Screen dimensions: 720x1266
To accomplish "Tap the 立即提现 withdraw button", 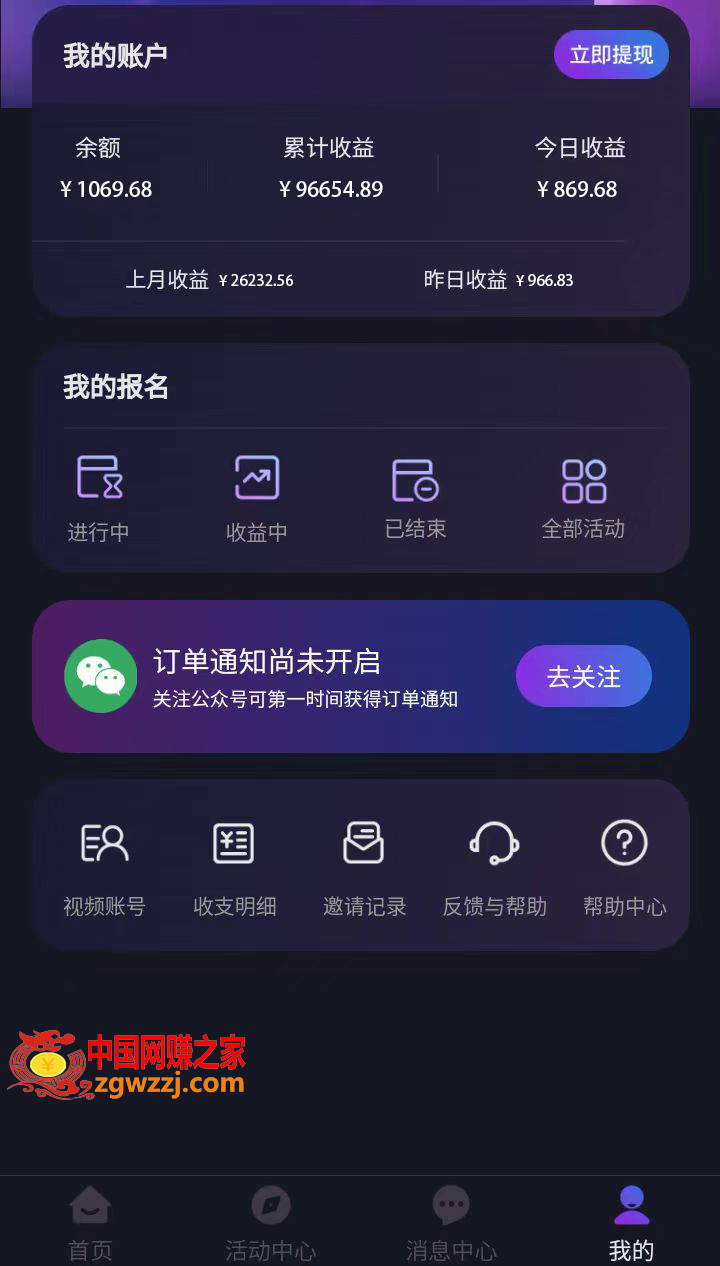I will point(611,54).
